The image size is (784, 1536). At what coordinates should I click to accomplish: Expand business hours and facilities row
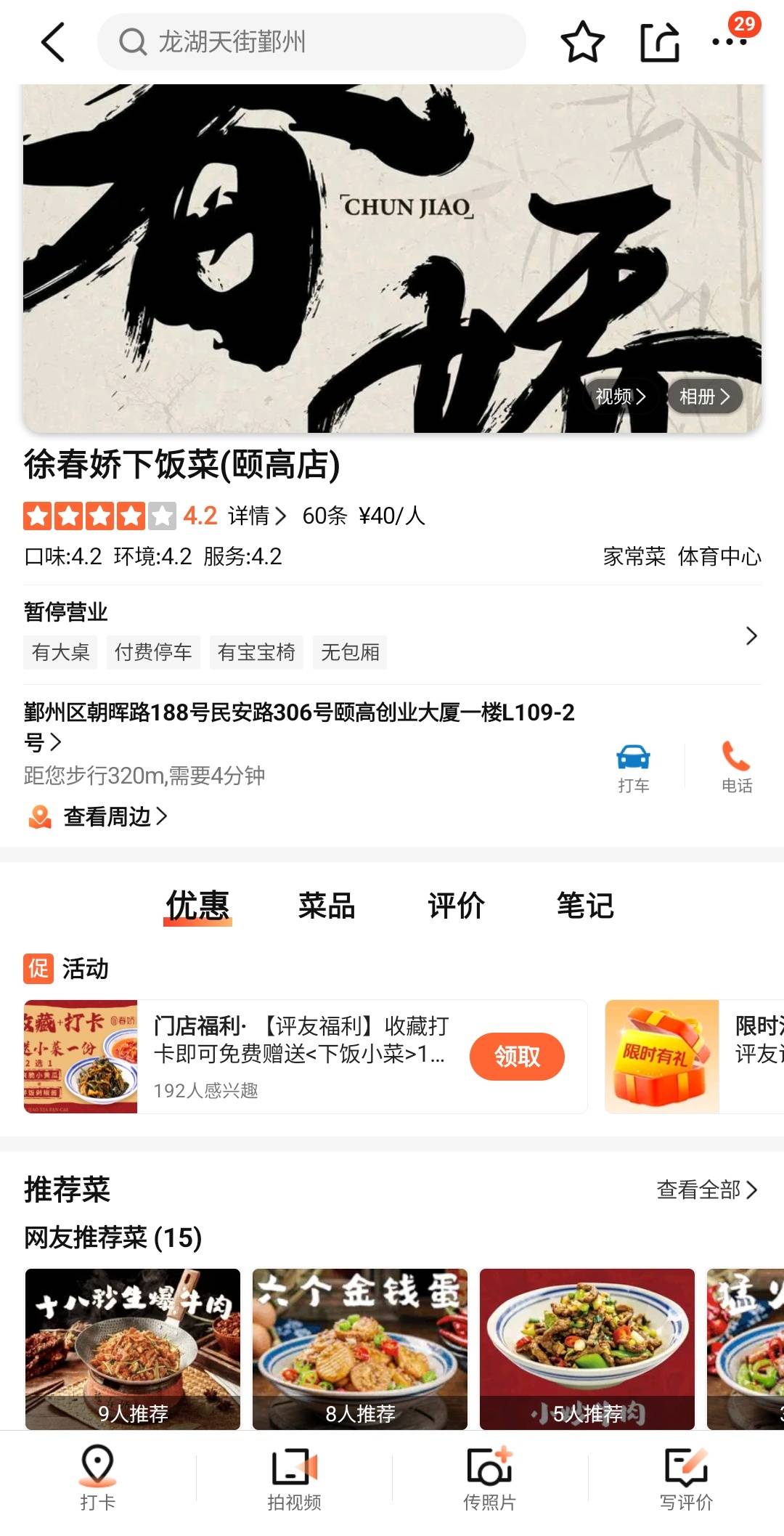pyautogui.click(x=751, y=636)
